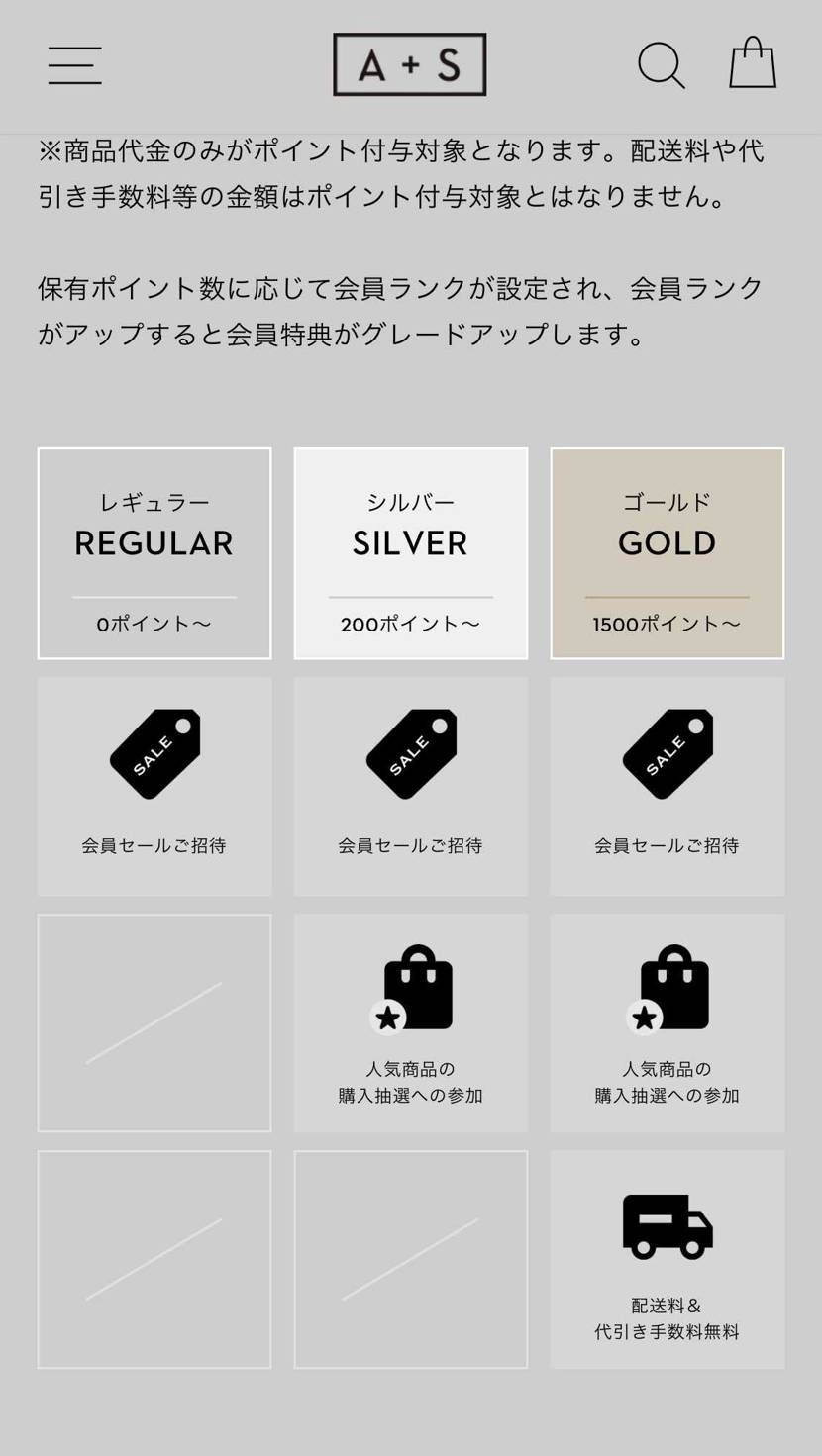Click the delivery truck icon under GOLD
The width and height of the screenshot is (822, 1456).
coord(666,1227)
